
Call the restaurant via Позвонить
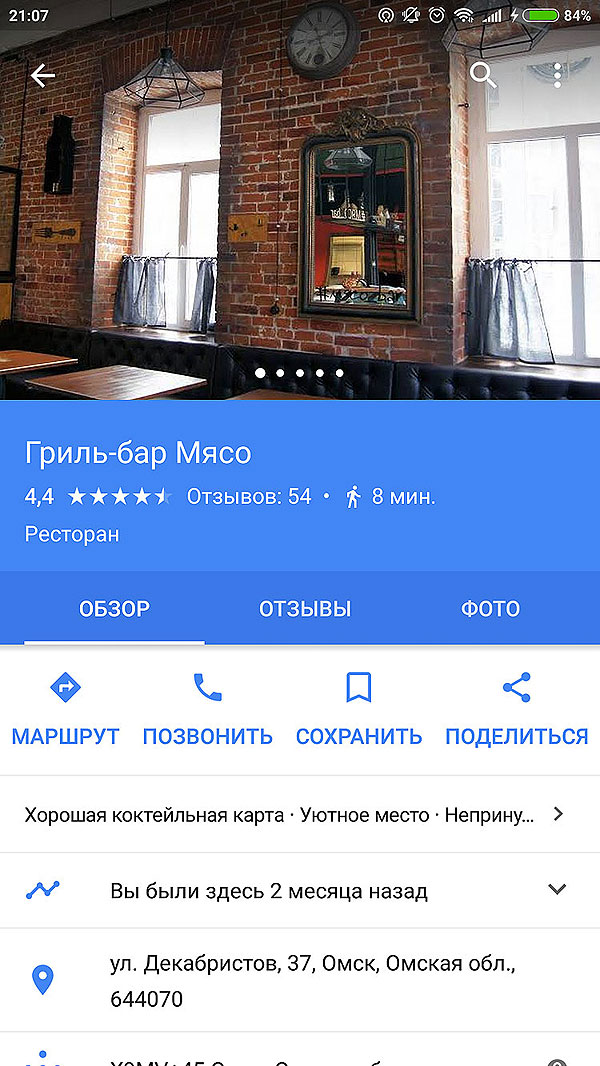(207, 711)
